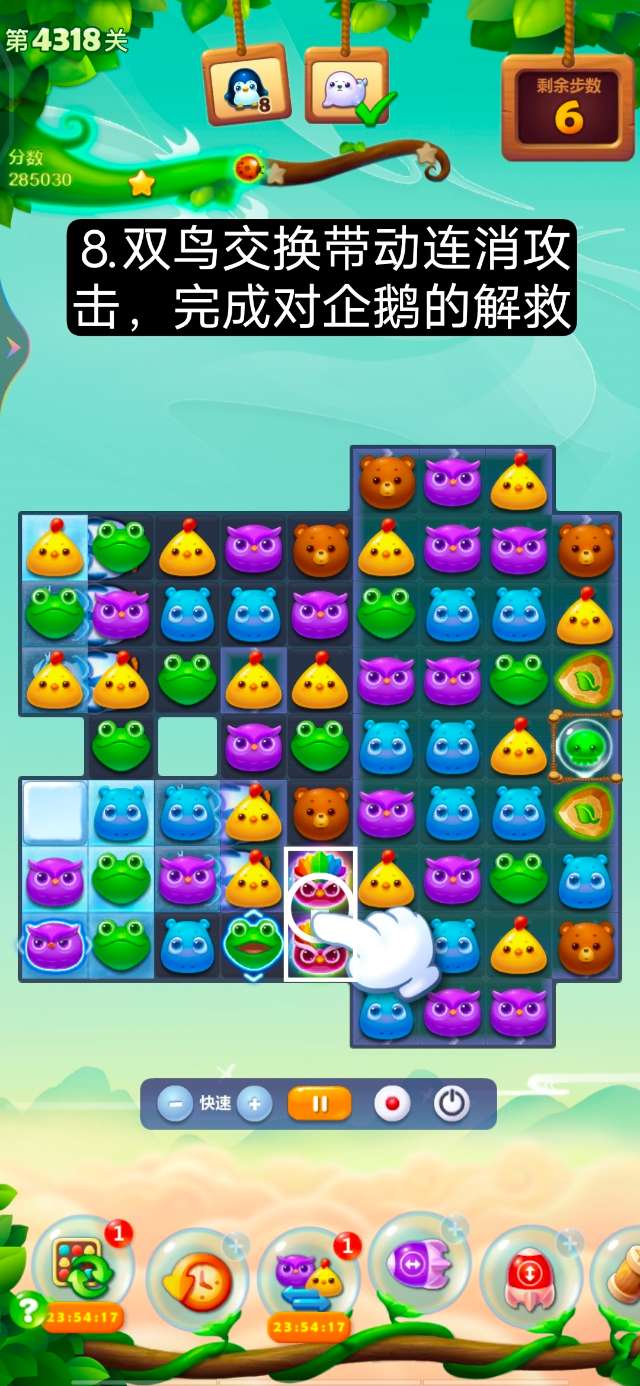Tap the power button to exit playback

tap(452, 1104)
